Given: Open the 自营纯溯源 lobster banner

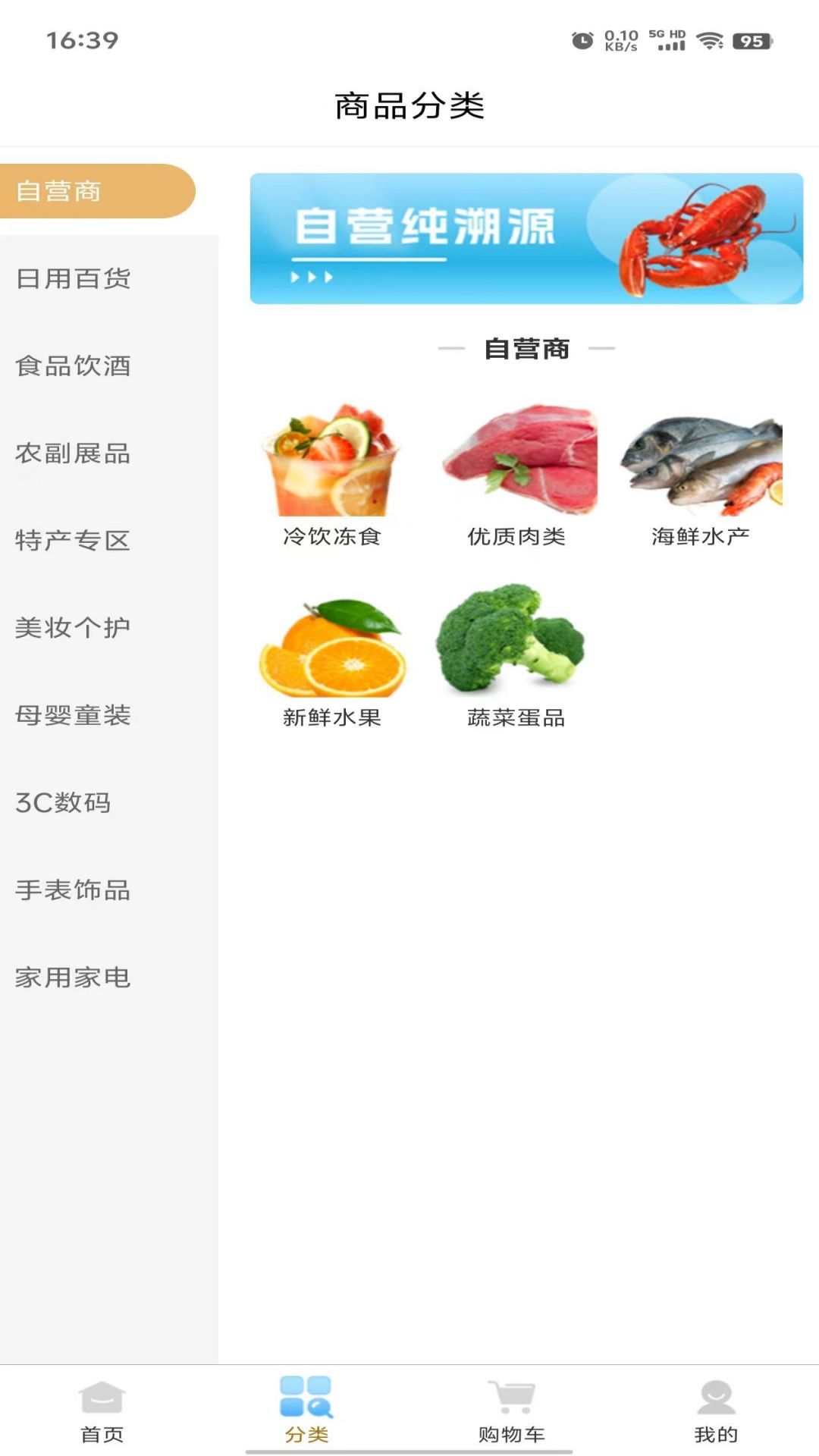Looking at the screenshot, I should (x=526, y=239).
